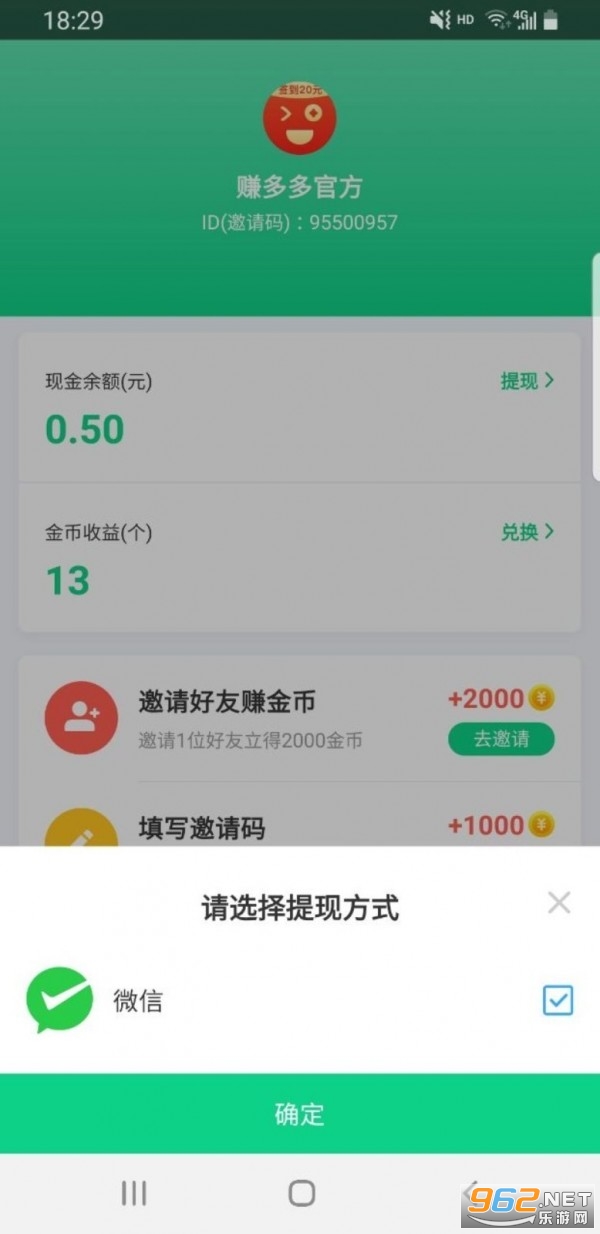The image size is (600, 1234).
Task: Confirm with the 确定 button
Action: [300, 1114]
